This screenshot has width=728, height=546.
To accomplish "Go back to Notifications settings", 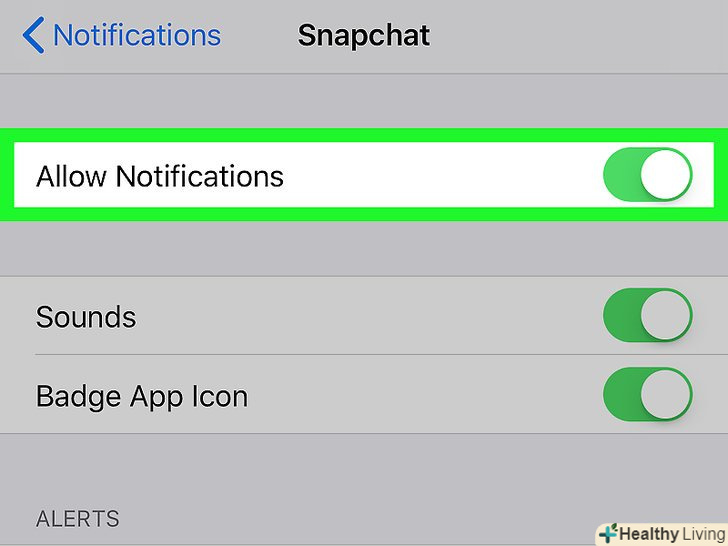I will point(120,36).
